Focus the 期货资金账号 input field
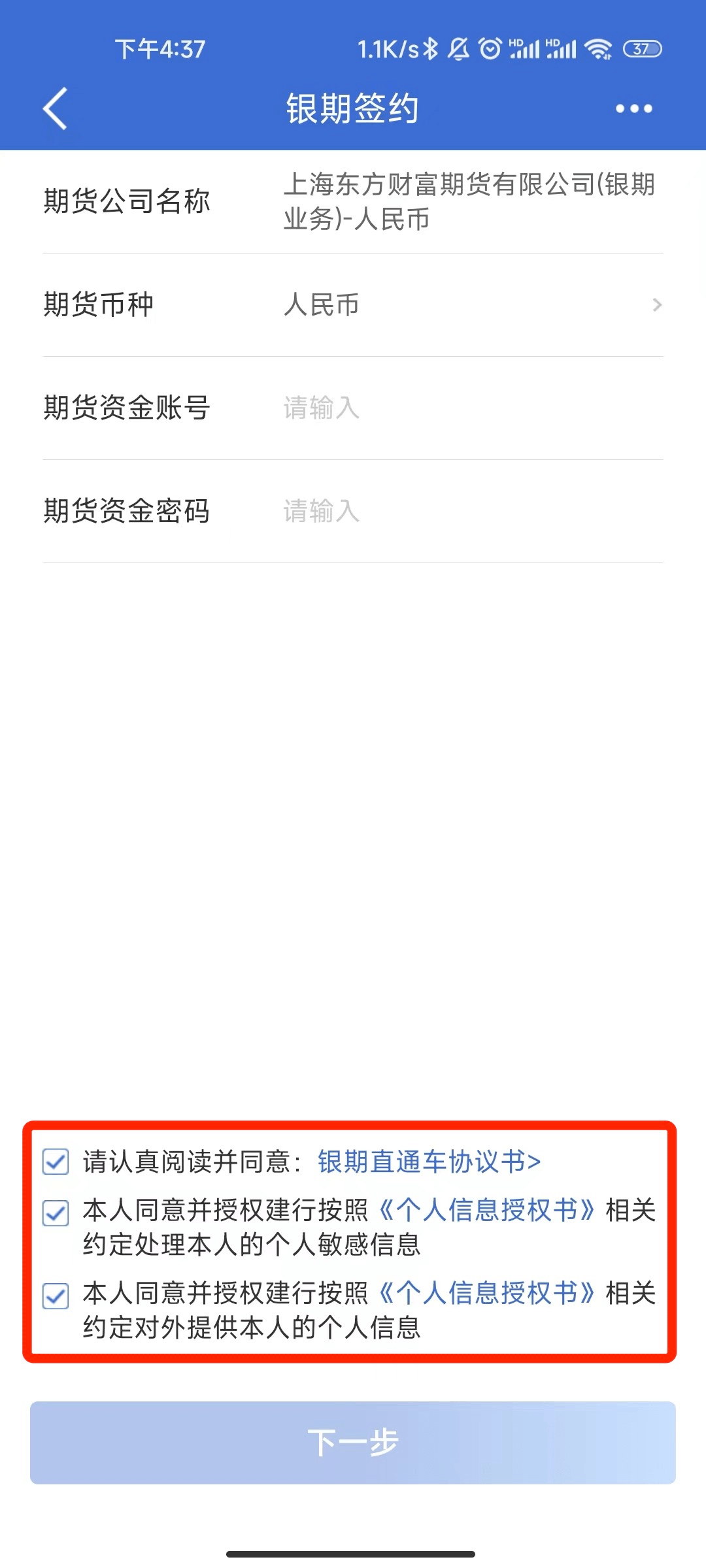 [471, 408]
